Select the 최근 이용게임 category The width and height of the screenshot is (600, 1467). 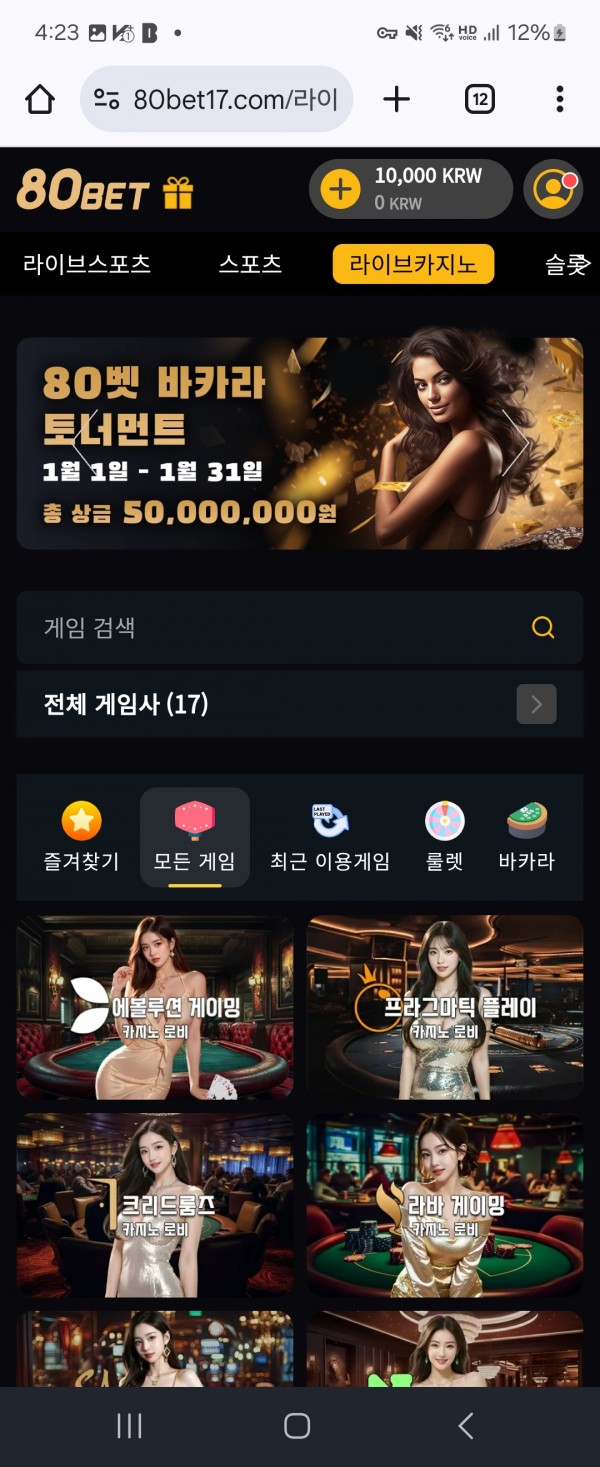point(330,837)
